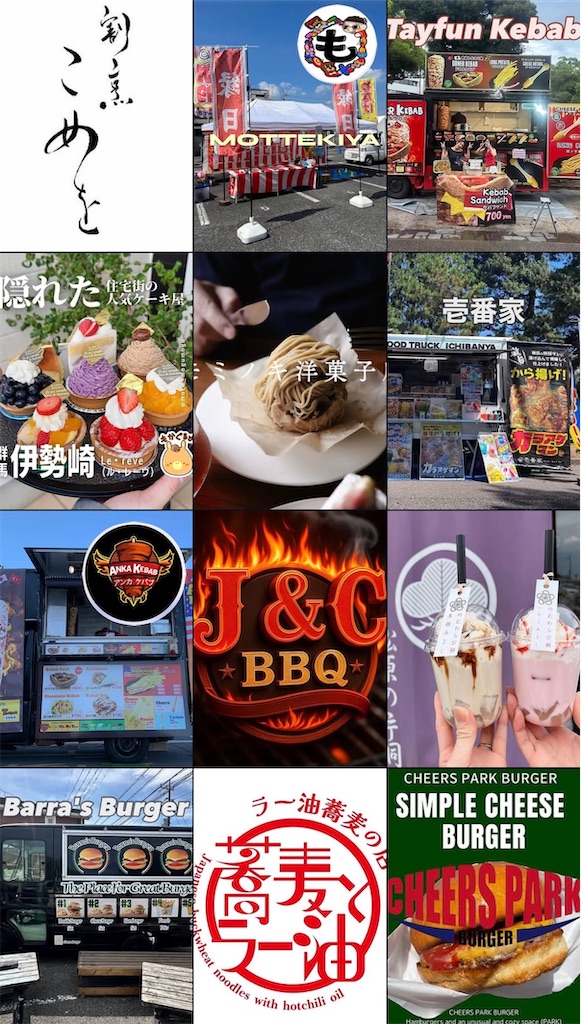581x1024 pixels.
Task: Open the Cheers Park Burger post
Action: pos(484,896)
